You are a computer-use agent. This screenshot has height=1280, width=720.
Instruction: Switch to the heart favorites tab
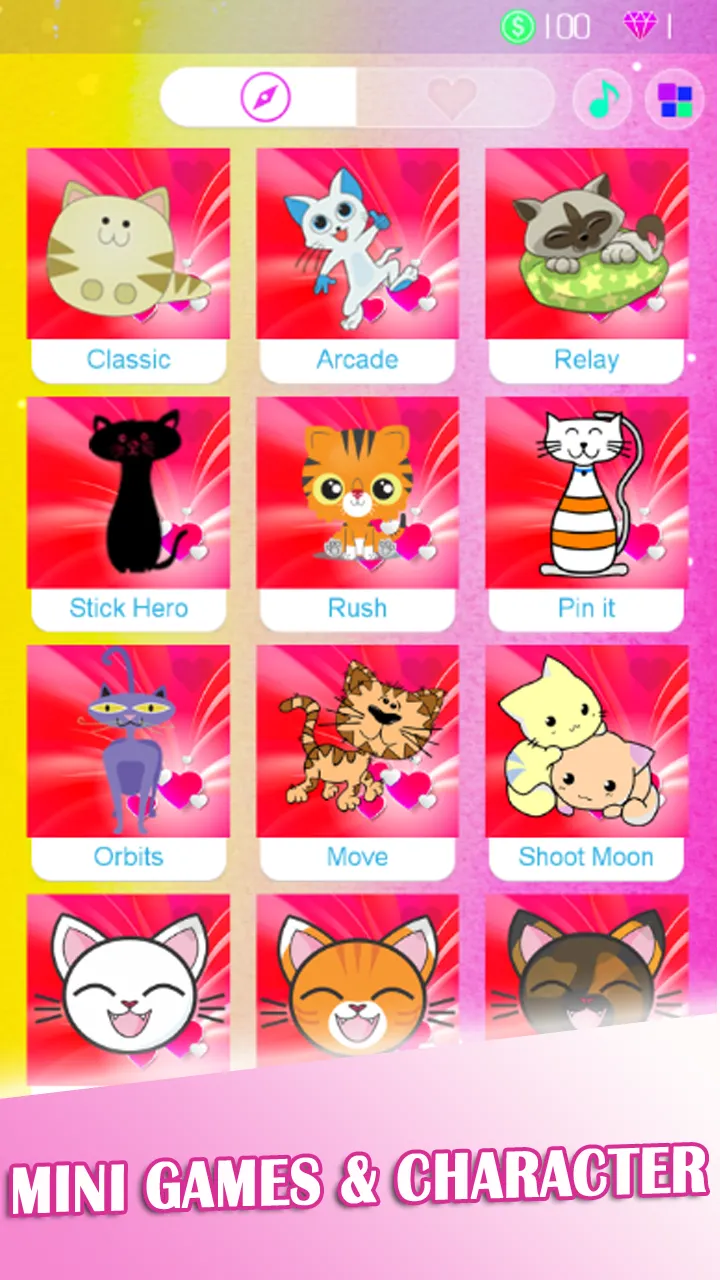(x=454, y=98)
